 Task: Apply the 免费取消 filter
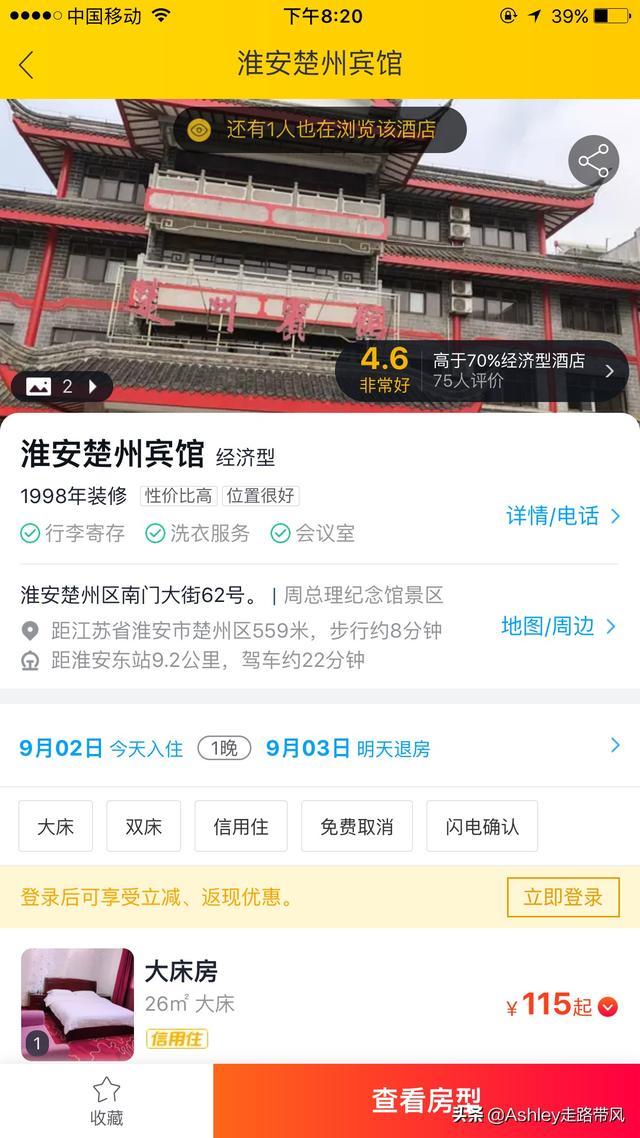point(357,826)
